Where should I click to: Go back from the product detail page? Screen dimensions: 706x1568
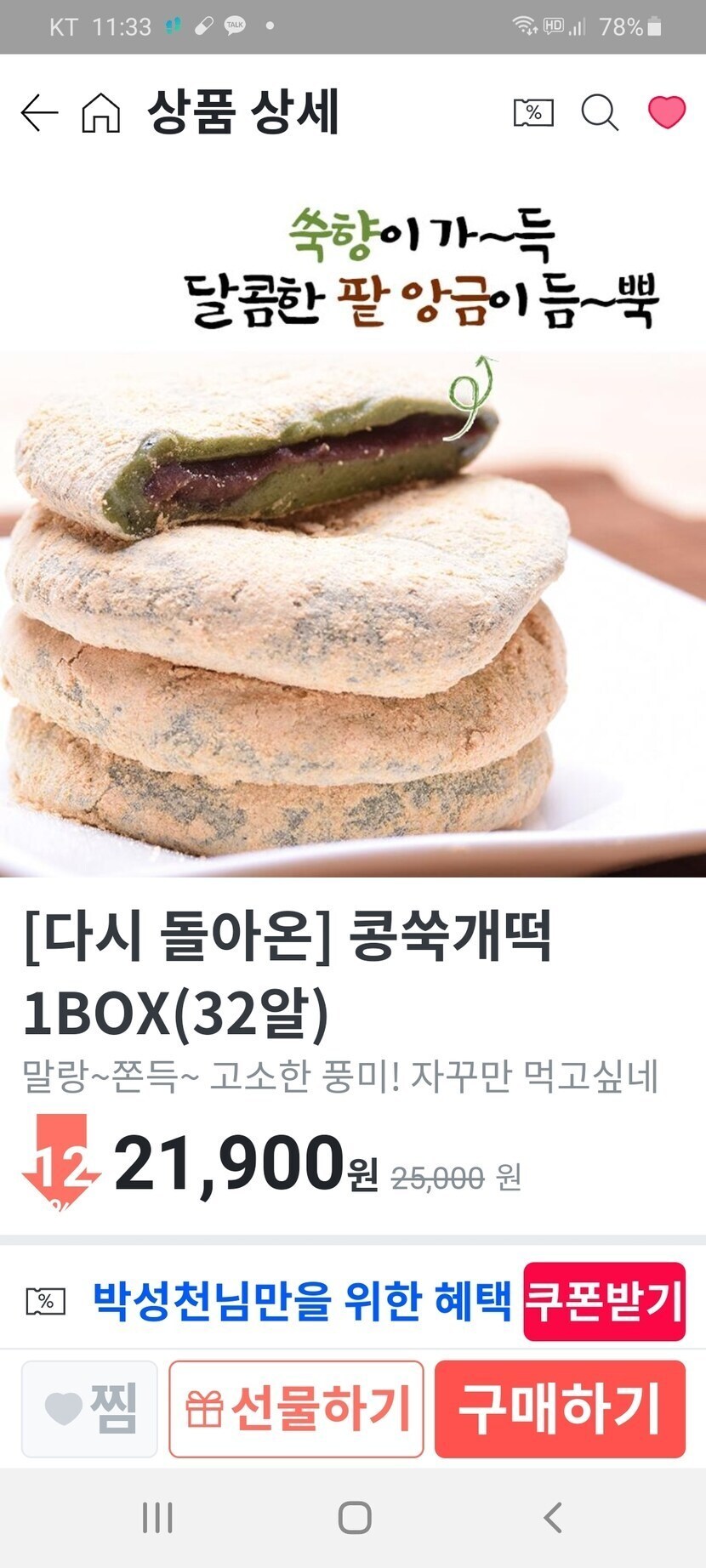[38, 113]
